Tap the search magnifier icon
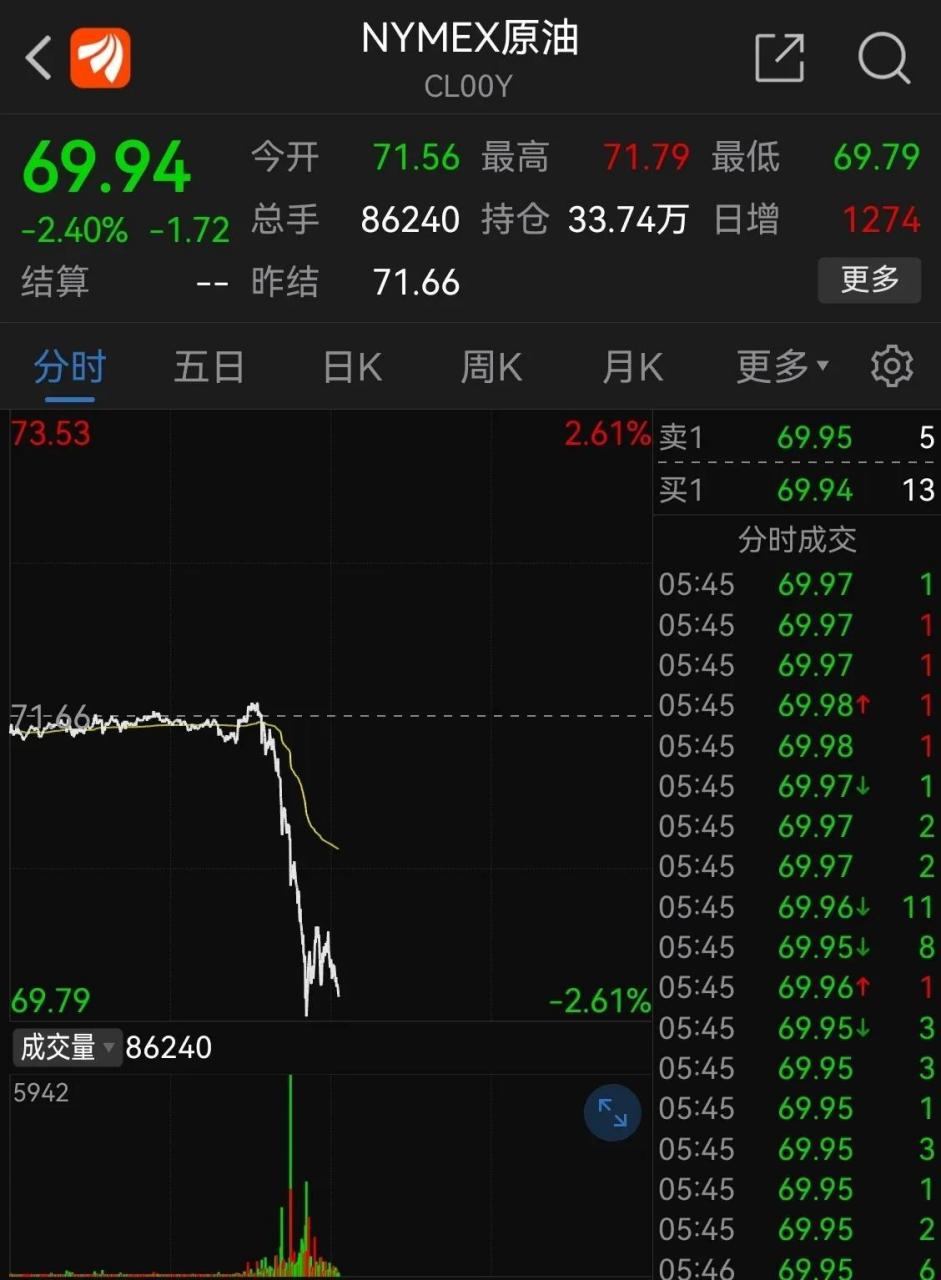This screenshot has width=941, height=1280. point(884,57)
